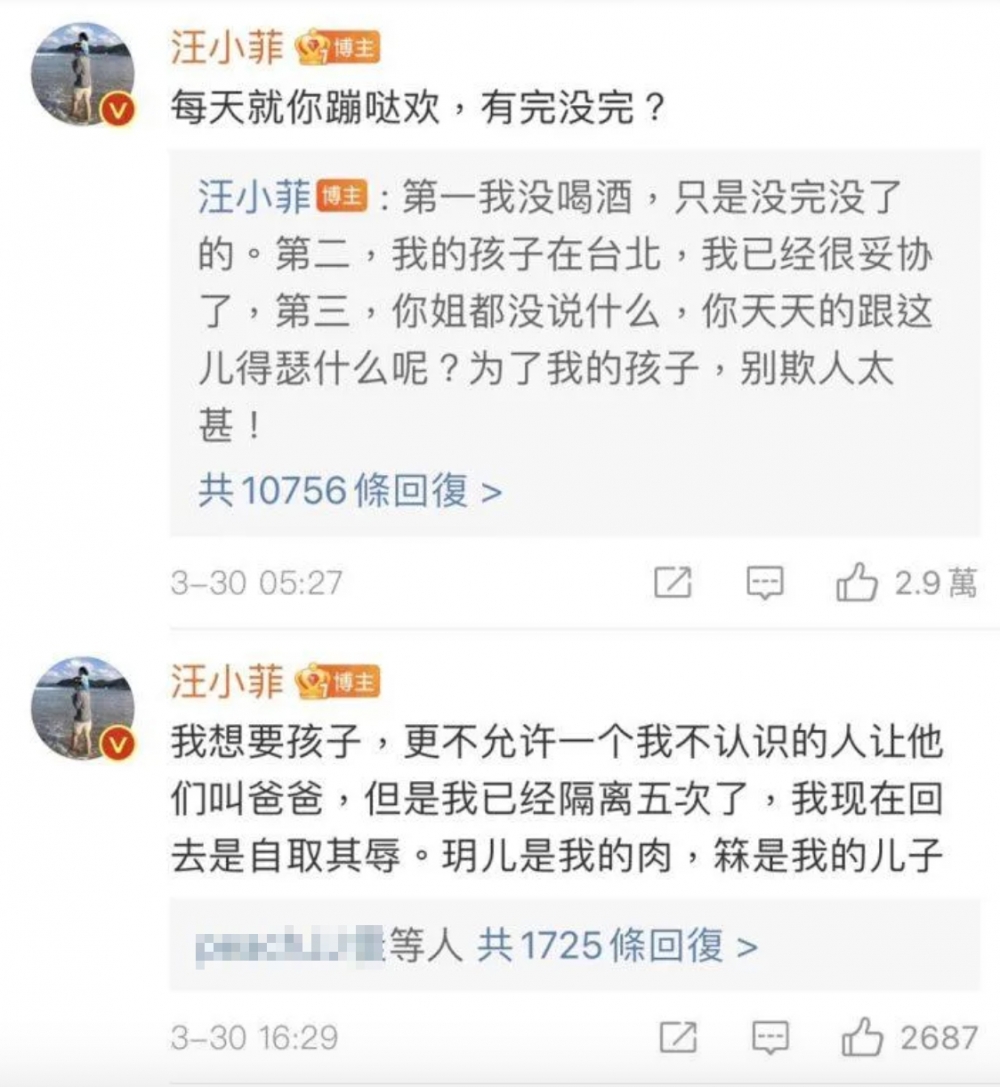This screenshot has height=1087, width=1000.
Task: Share the comment posted 3-30 05:27
Action: tap(673, 584)
